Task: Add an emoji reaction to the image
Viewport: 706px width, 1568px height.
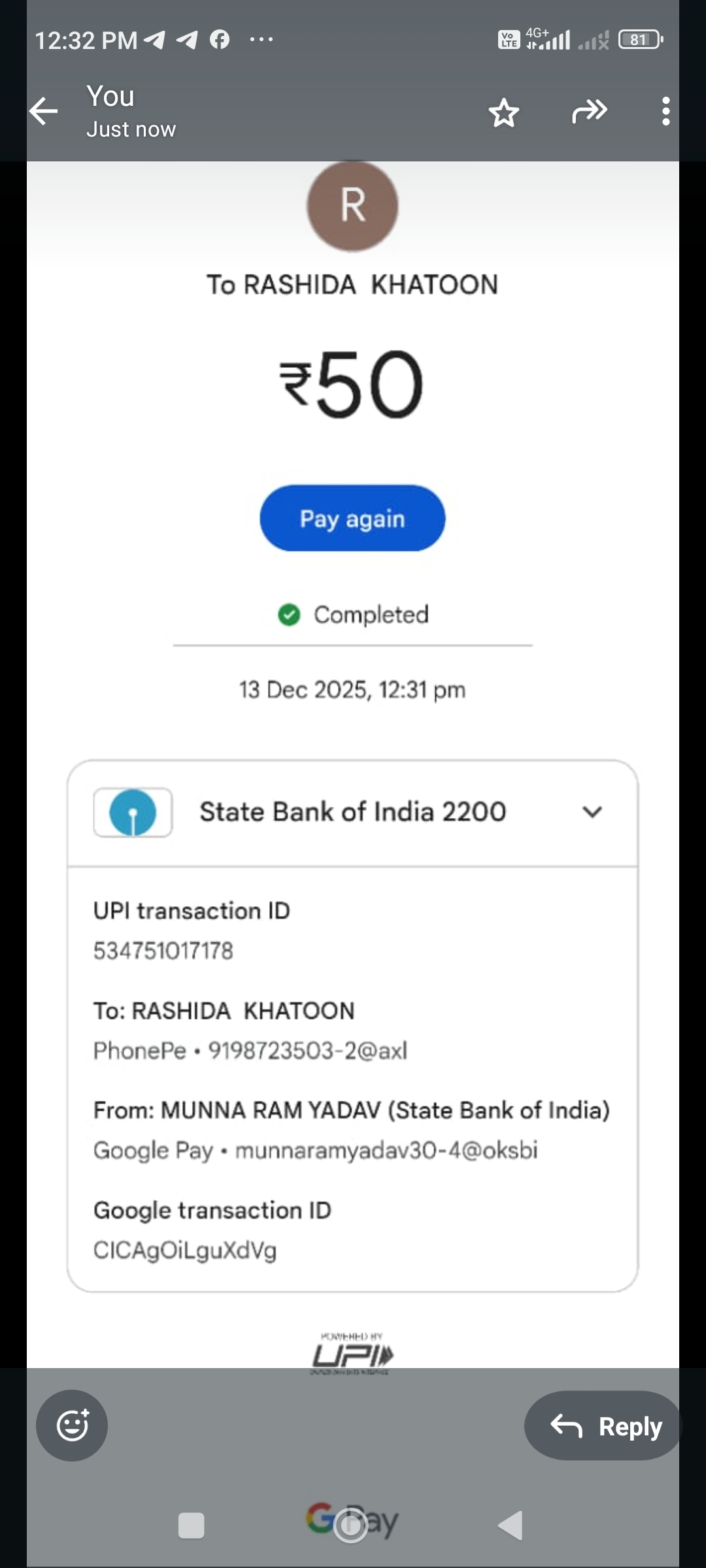Action: (72, 1425)
